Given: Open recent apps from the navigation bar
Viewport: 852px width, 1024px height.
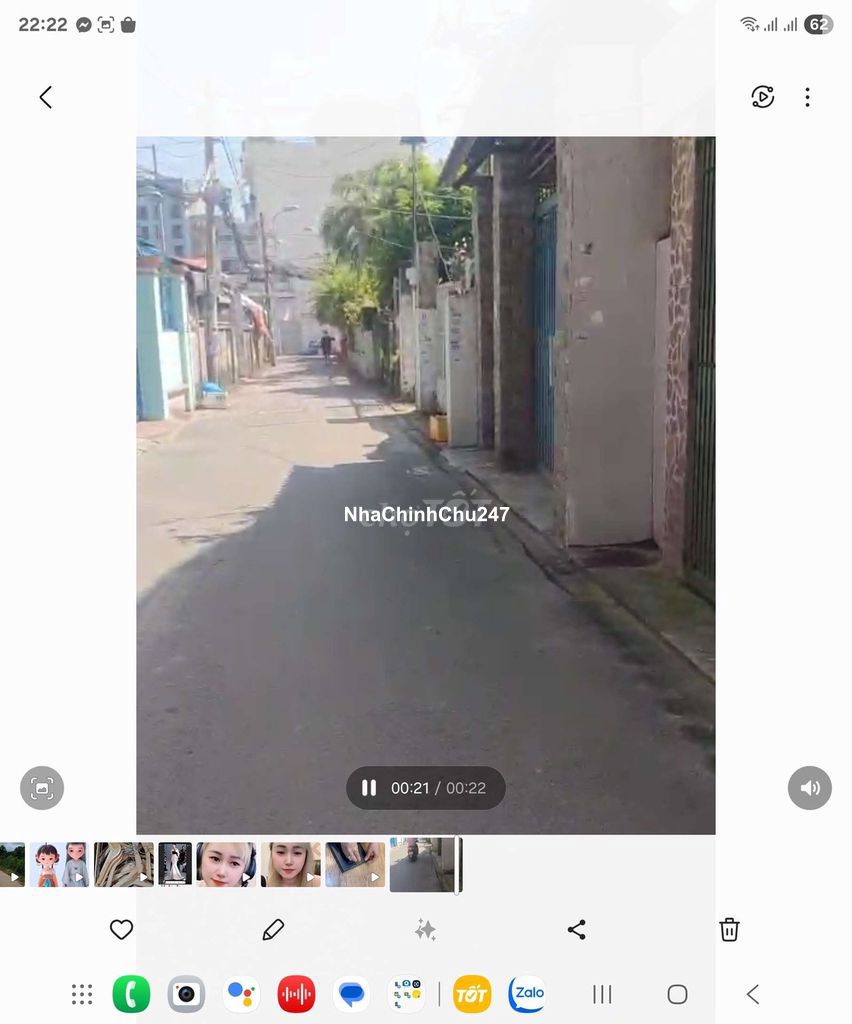Looking at the screenshot, I should (x=602, y=994).
